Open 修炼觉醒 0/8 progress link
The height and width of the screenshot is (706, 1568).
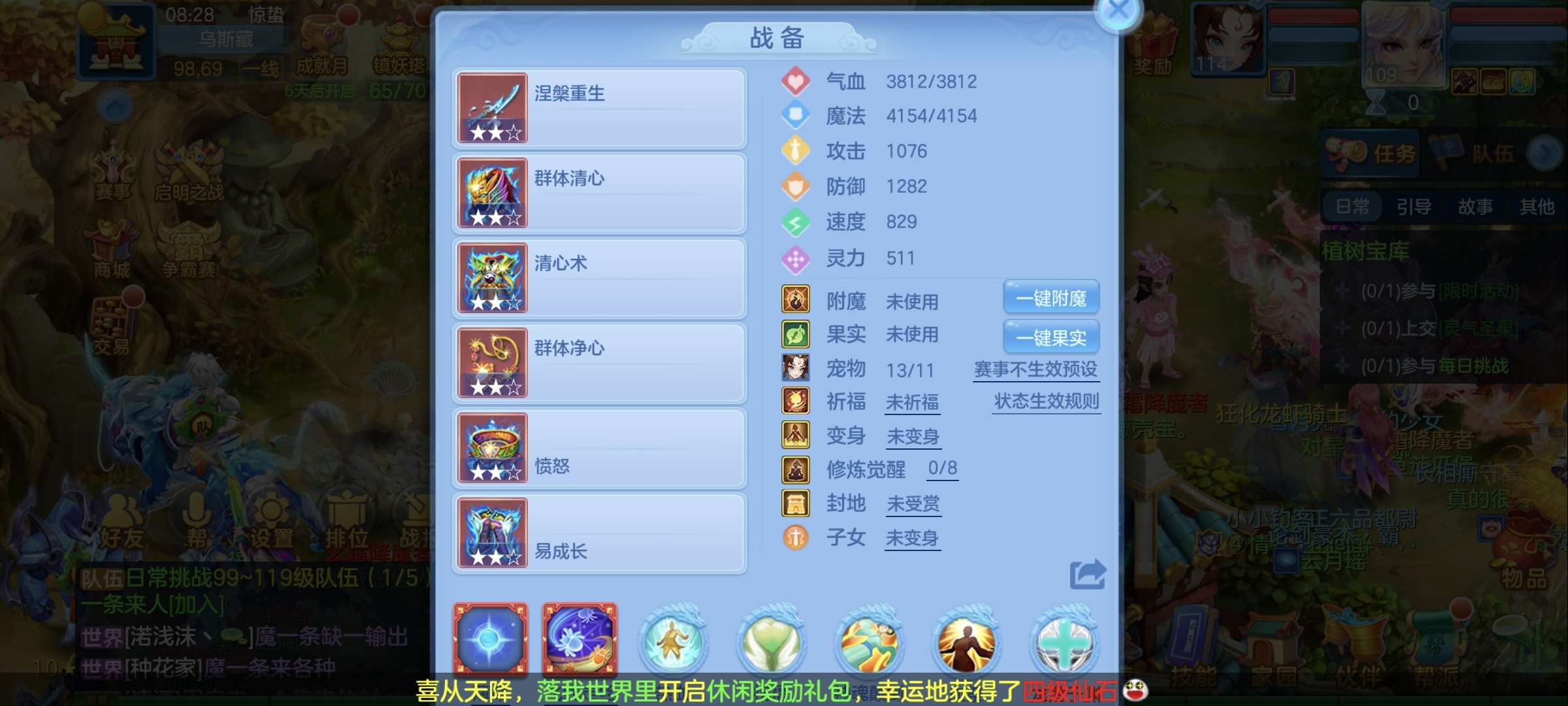pos(942,469)
